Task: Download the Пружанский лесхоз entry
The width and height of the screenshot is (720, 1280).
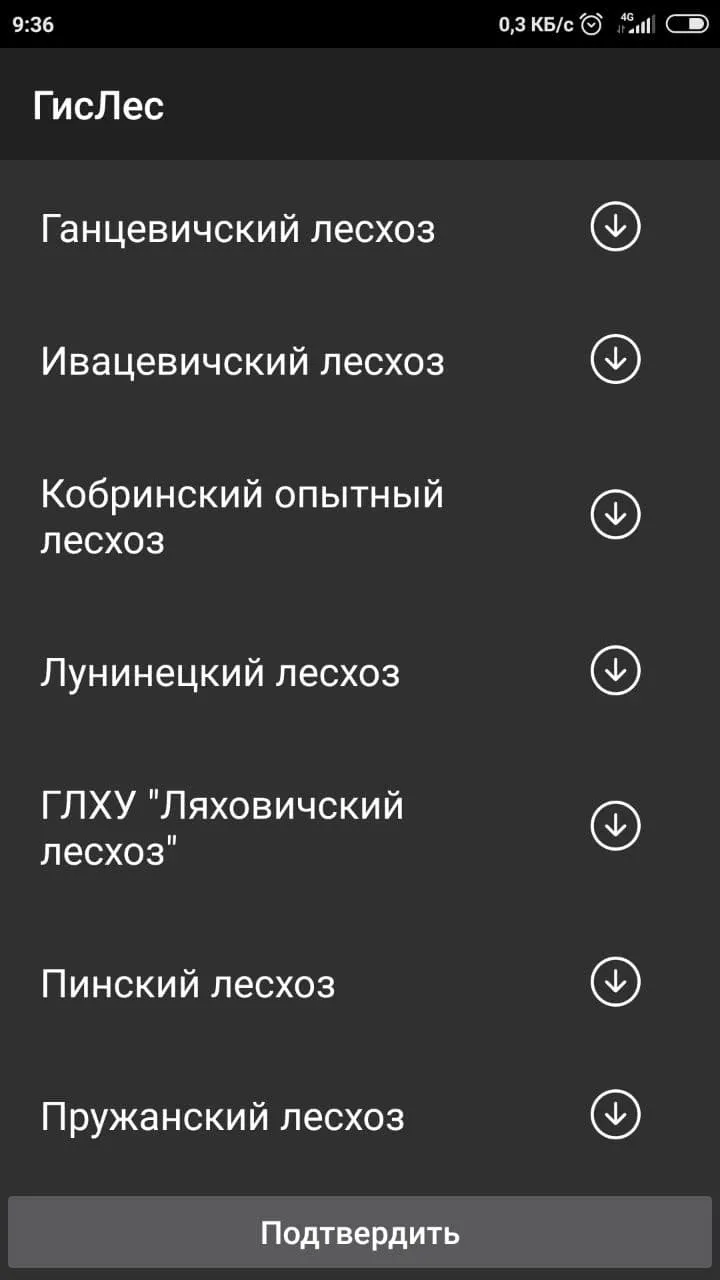Action: [x=615, y=1114]
